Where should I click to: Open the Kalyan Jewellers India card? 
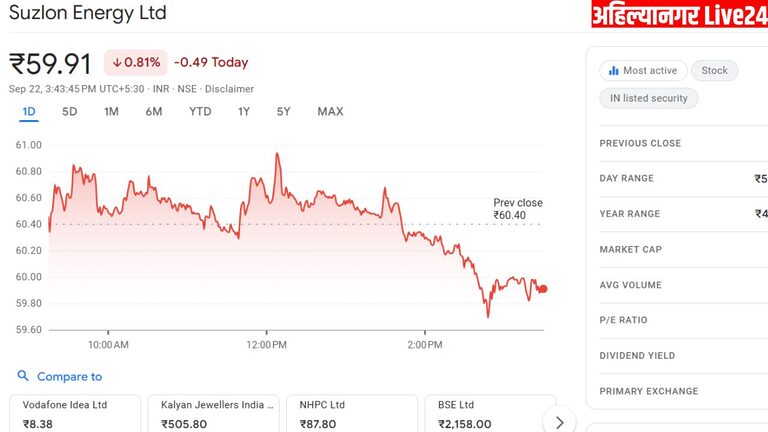(x=211, y=413)
